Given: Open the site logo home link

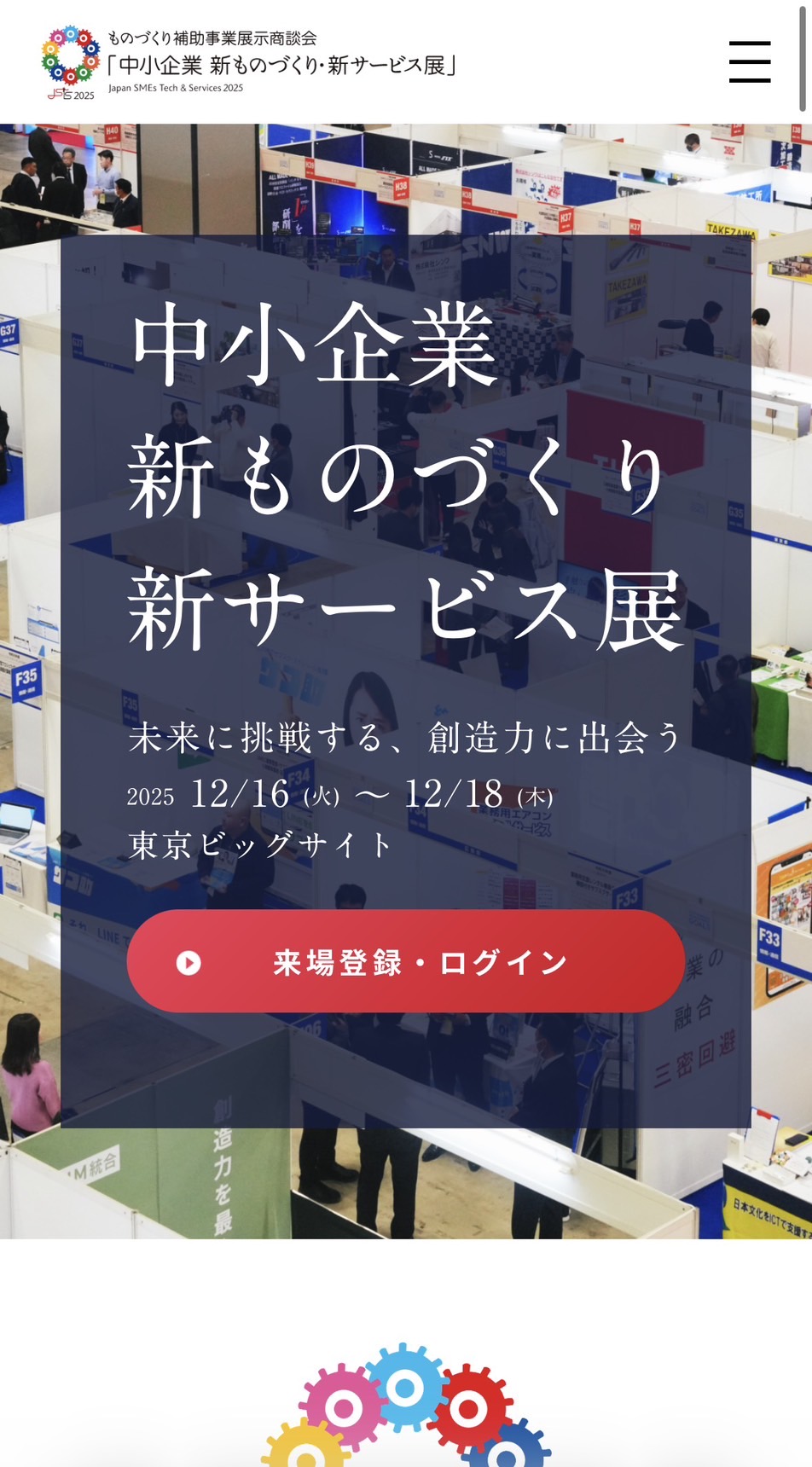Looking at the screenshot, I should (247, 62).
